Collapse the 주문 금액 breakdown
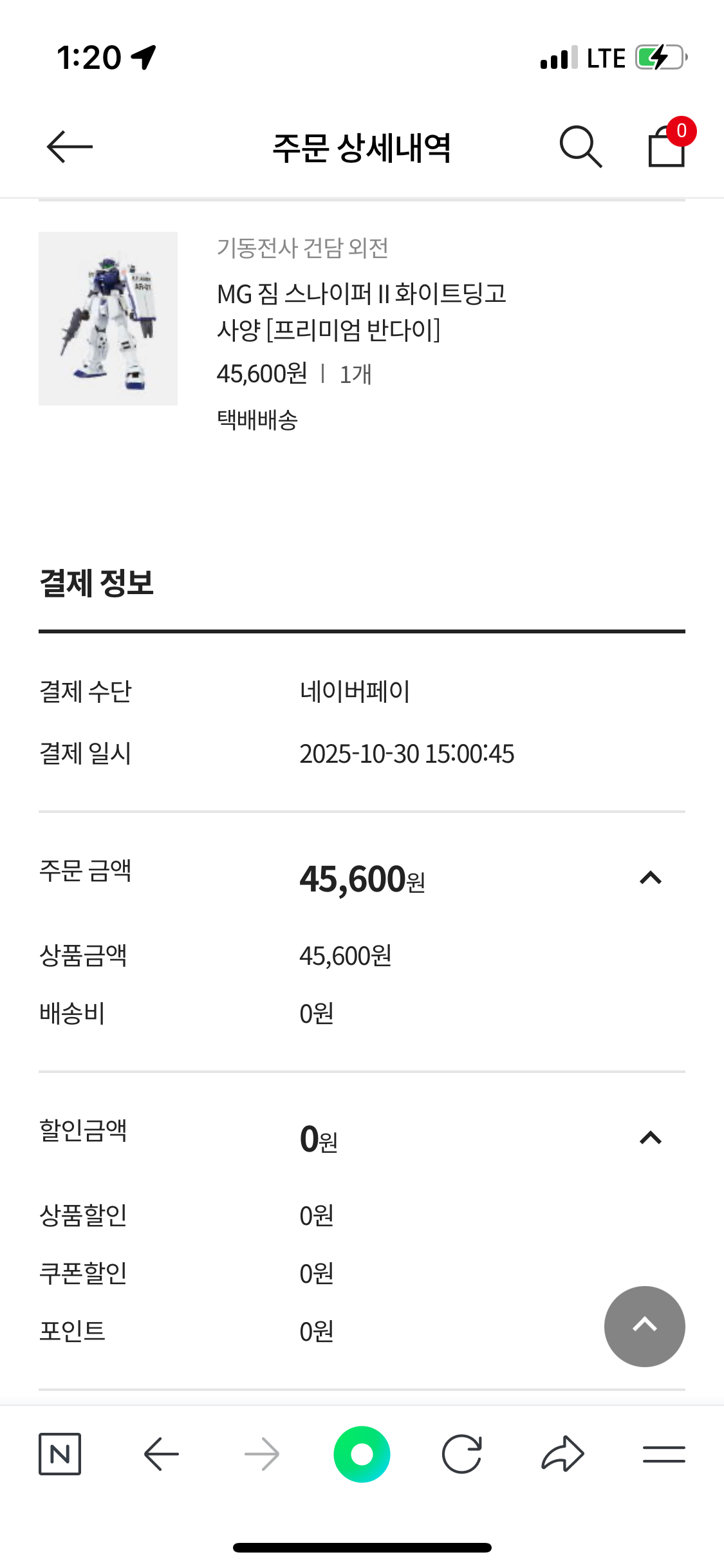724x1568 pixels. [650, 878]
